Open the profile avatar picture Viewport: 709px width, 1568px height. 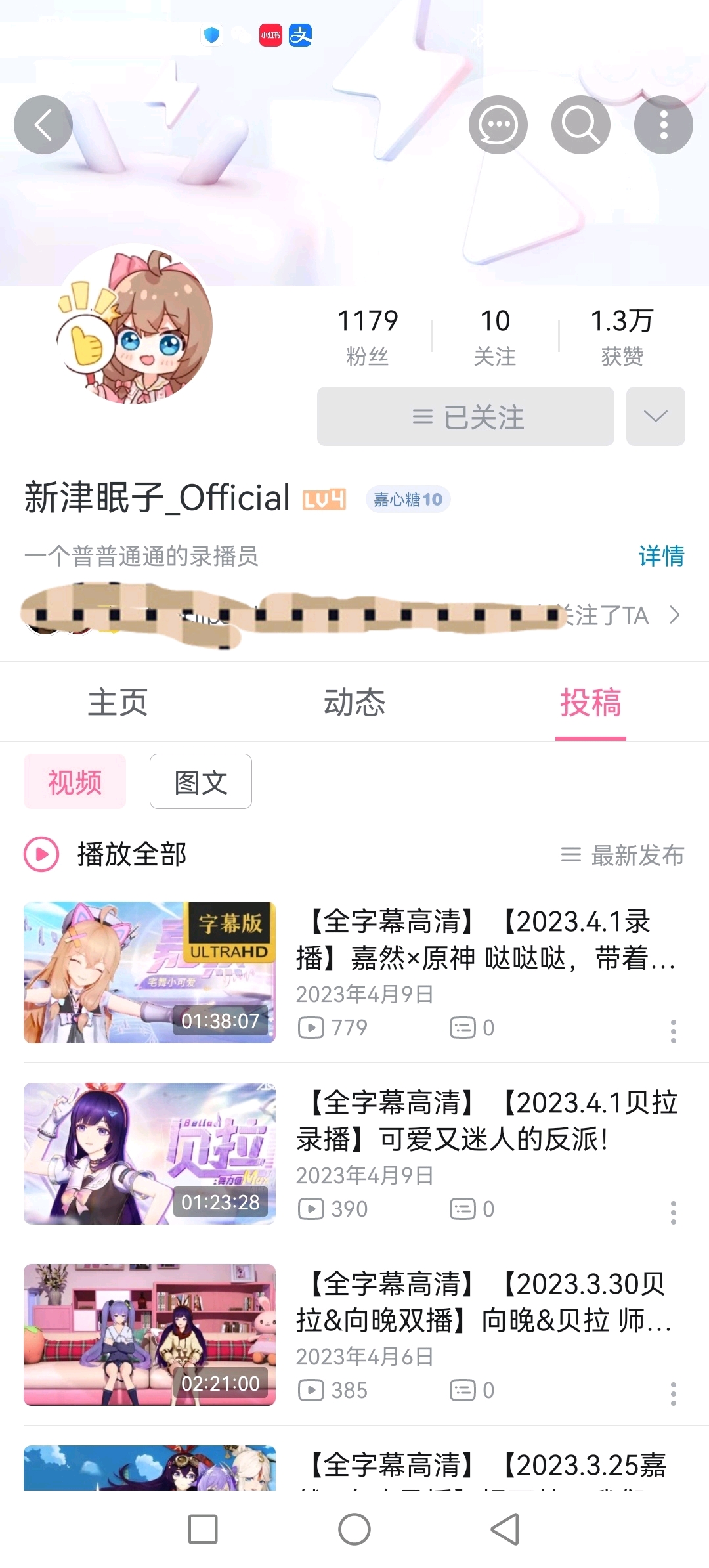coord(135,324)
